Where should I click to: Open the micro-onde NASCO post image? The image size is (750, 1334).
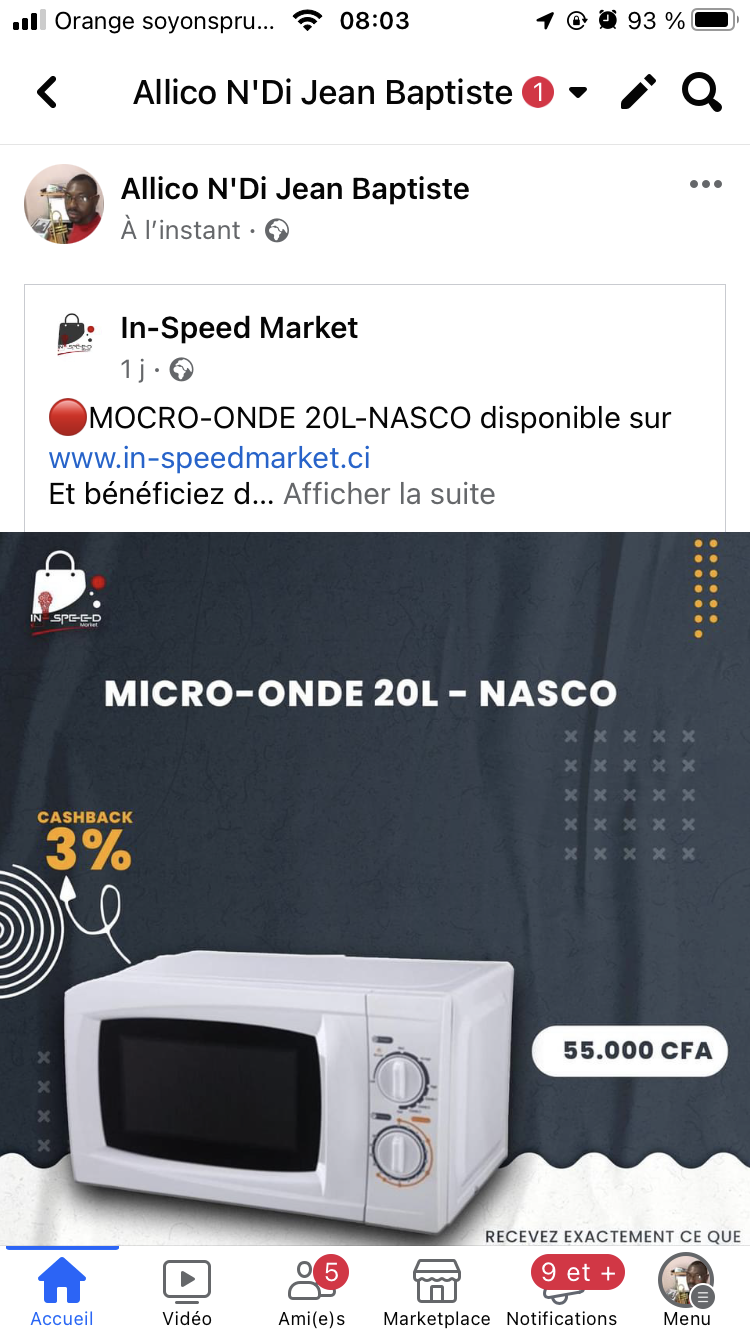click(375, 890)
